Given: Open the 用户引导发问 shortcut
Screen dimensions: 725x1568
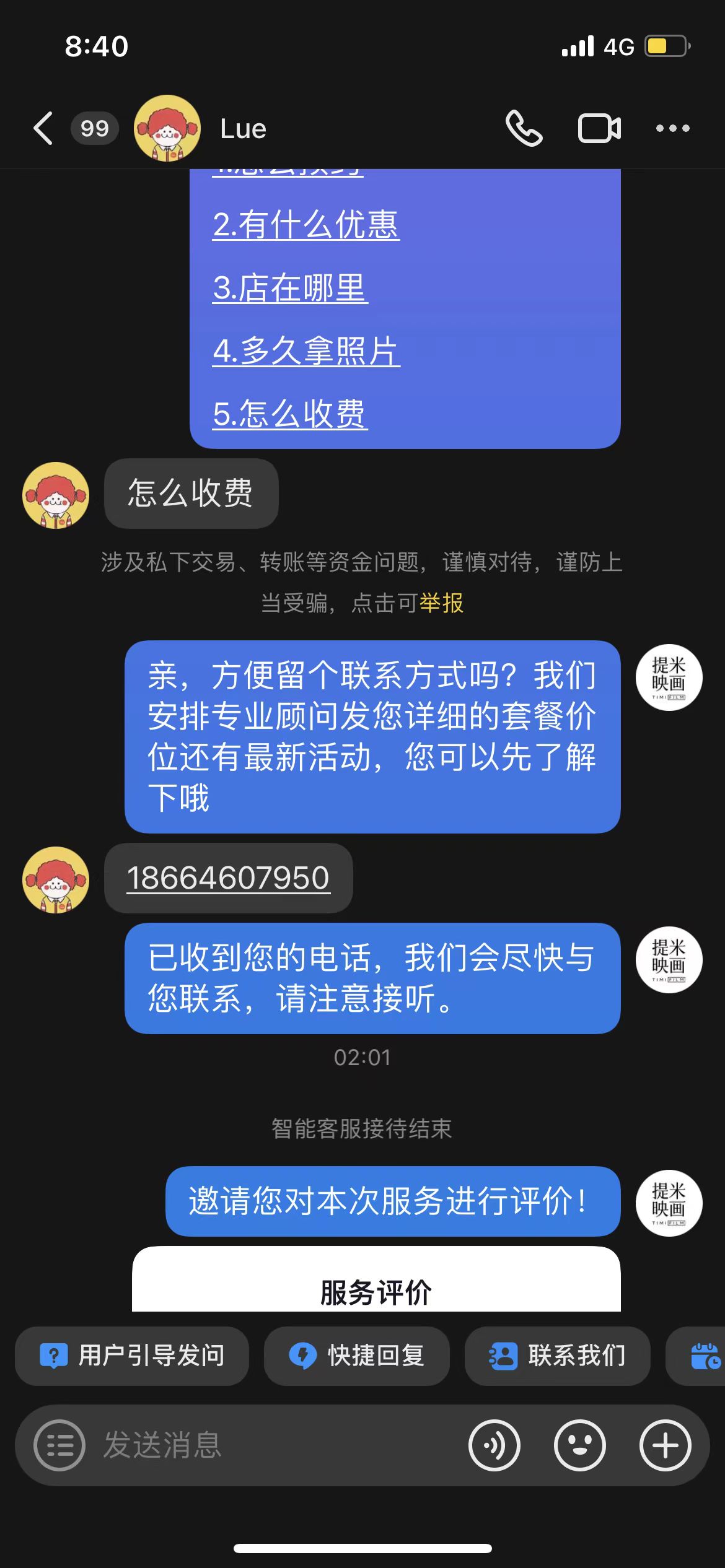Looking at the screenshot, I should coord(132,1356).
